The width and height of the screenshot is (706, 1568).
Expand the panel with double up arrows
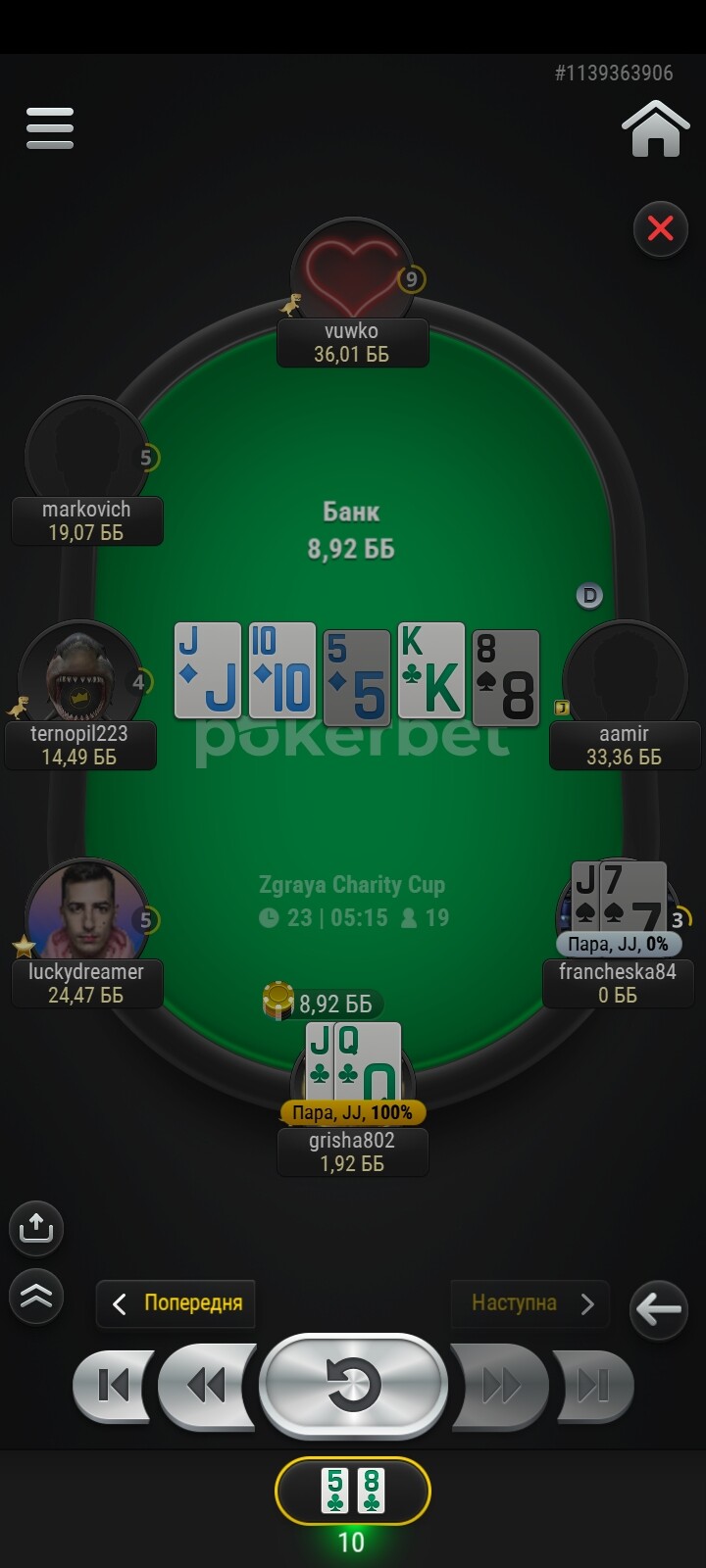pos(36,1296)
